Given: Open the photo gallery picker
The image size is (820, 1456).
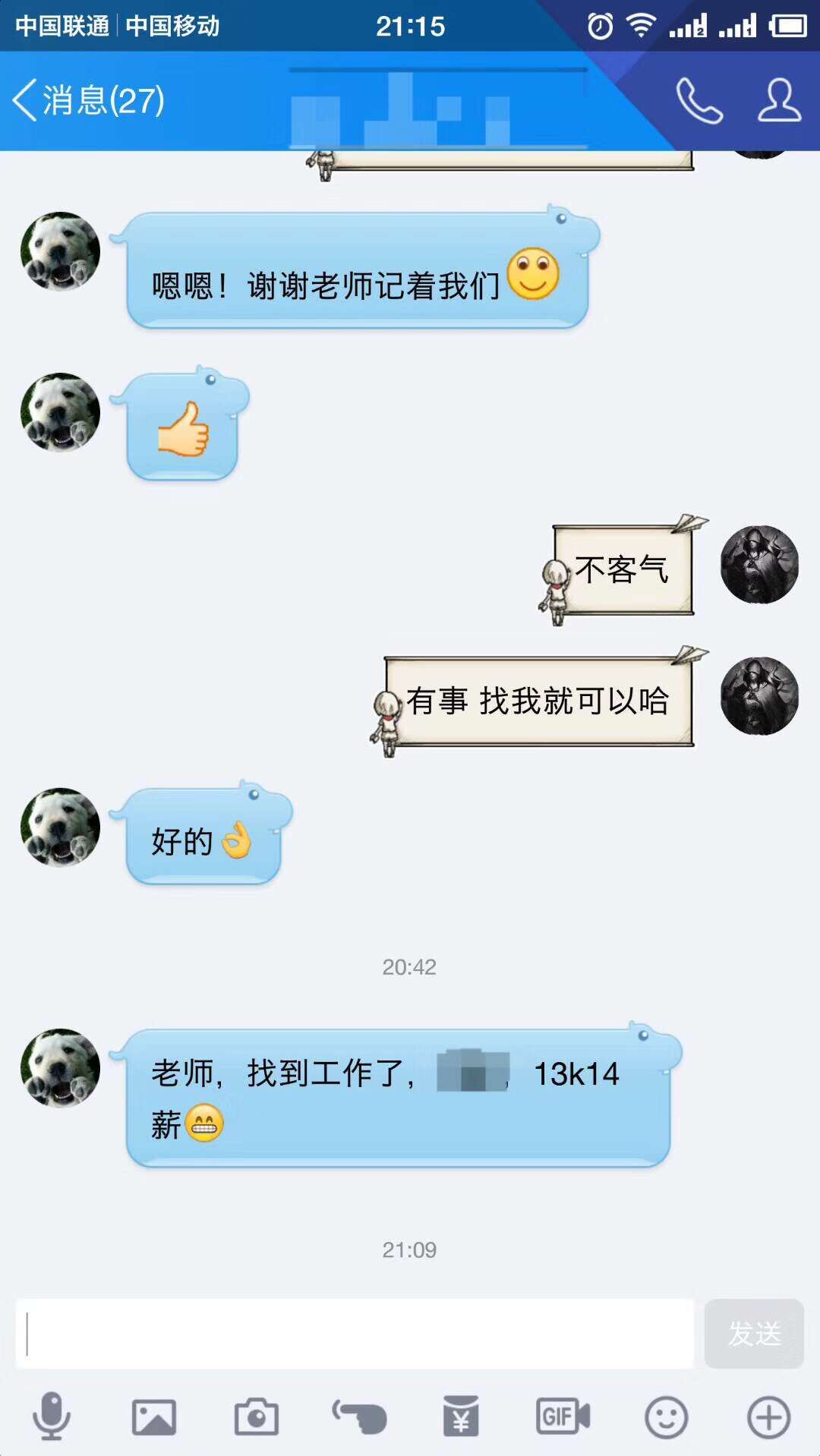Looking at the screenshot, I should (x=154, y=1417).
